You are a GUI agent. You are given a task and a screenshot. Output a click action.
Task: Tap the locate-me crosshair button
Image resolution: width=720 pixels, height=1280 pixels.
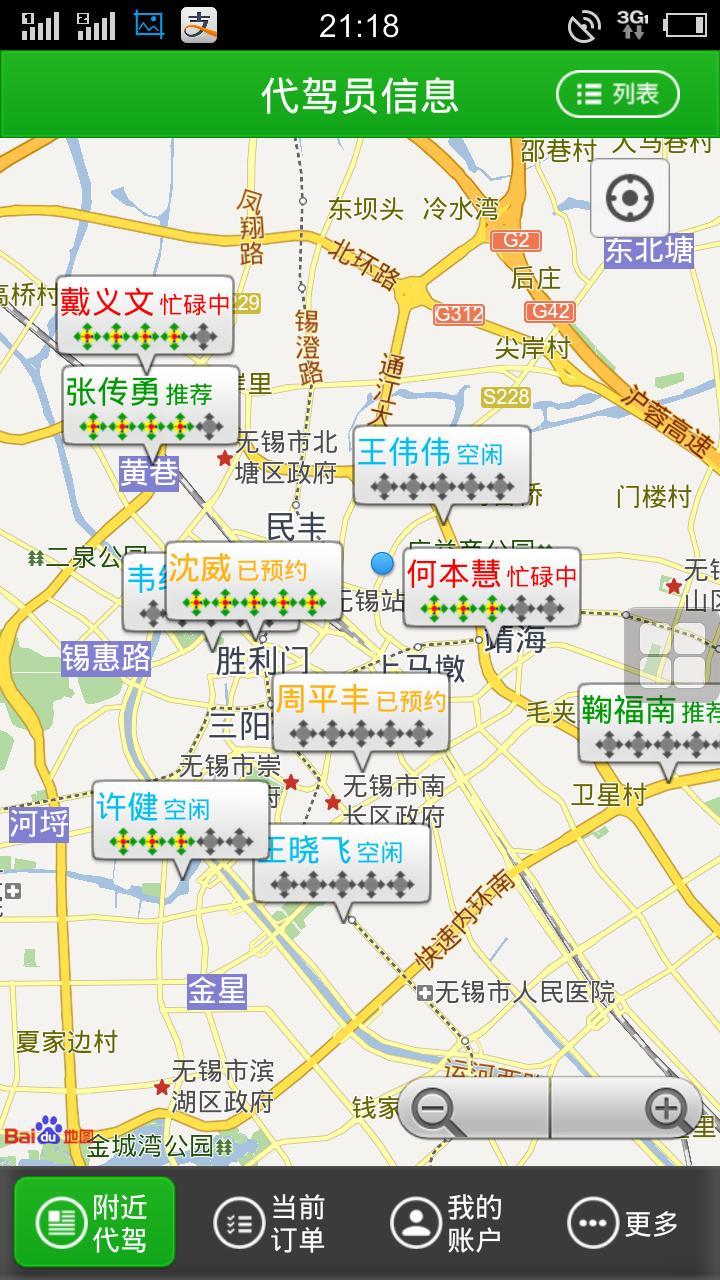[x=630, y=198]
